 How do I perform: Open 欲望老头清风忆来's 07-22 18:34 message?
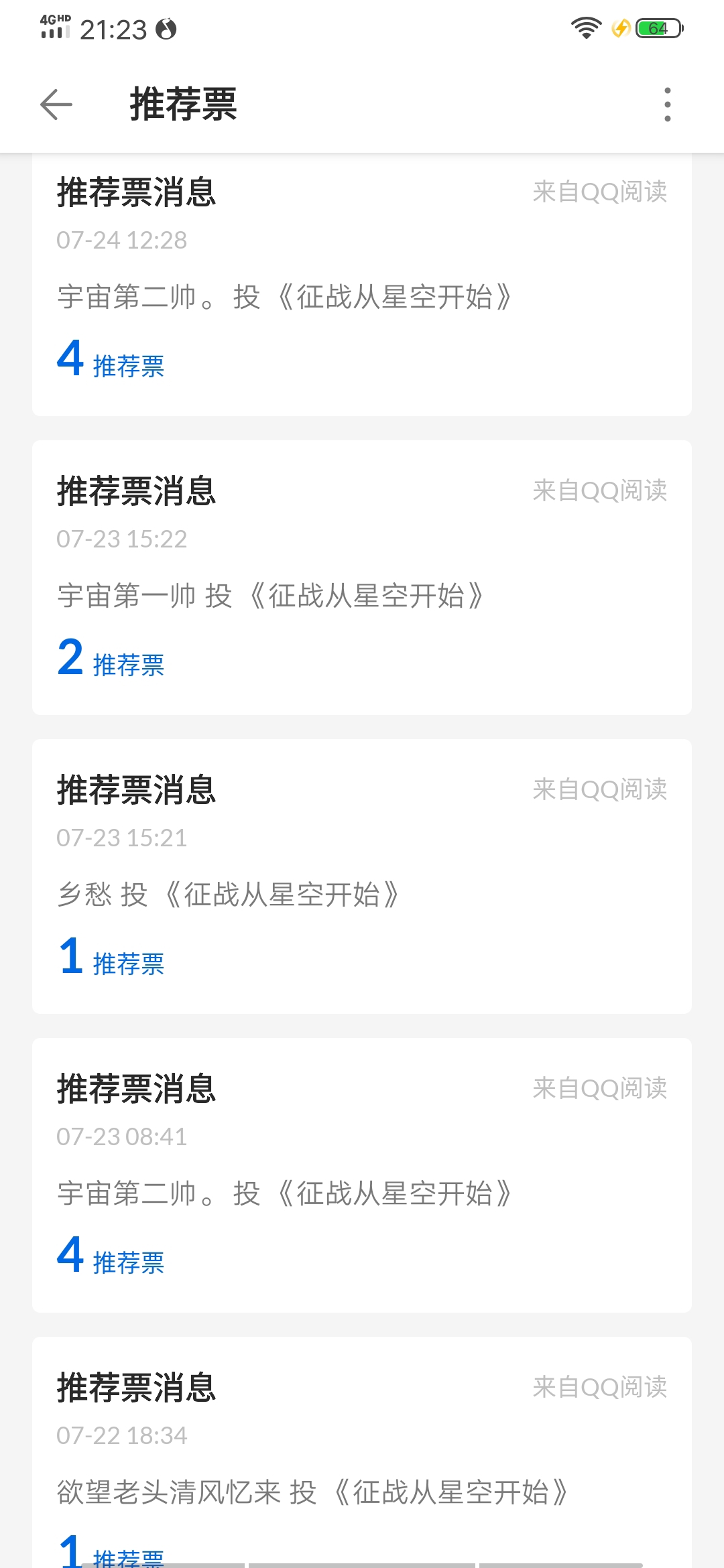click(x=362, y=1454)
